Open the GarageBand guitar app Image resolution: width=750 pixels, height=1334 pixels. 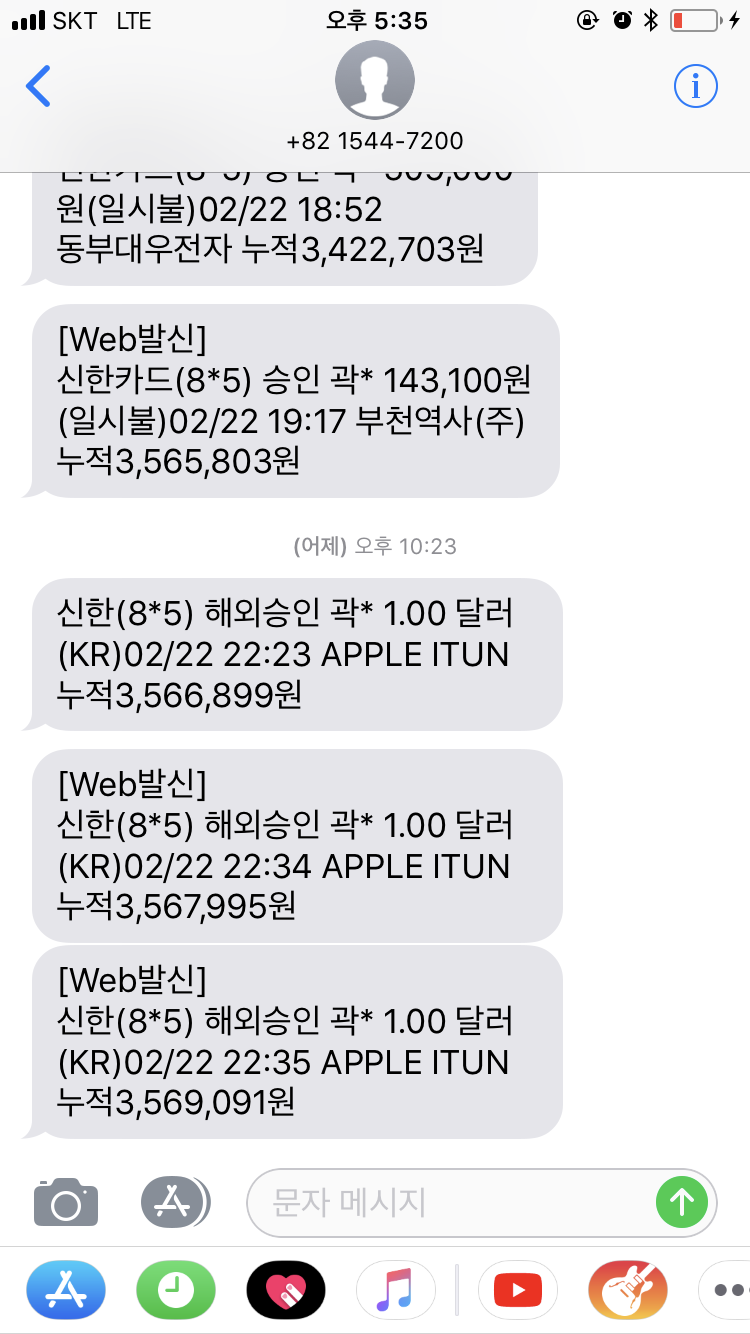click(x=627, y=1290)
